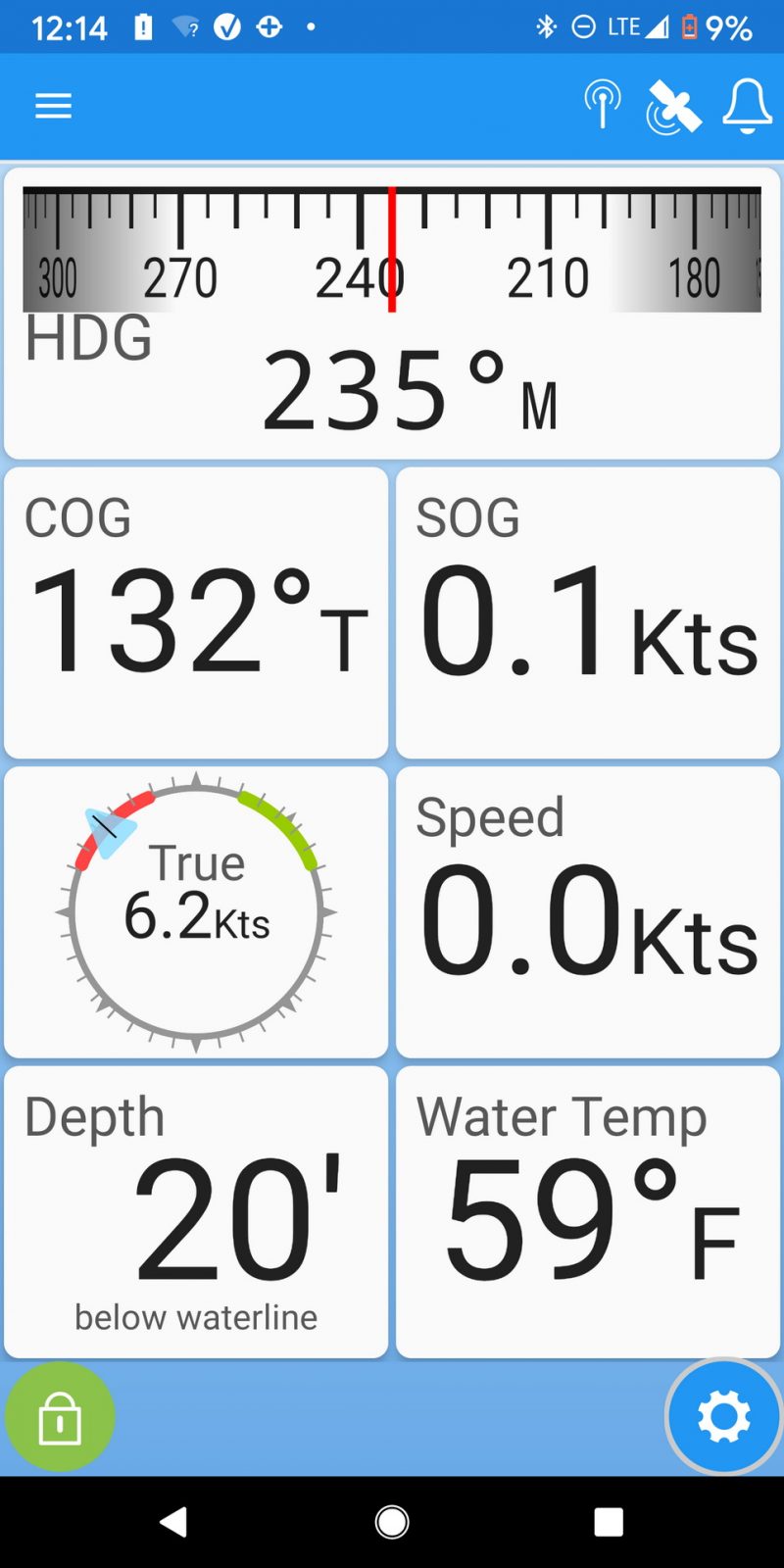Open the GPS satellite status icon

[672, 108]
